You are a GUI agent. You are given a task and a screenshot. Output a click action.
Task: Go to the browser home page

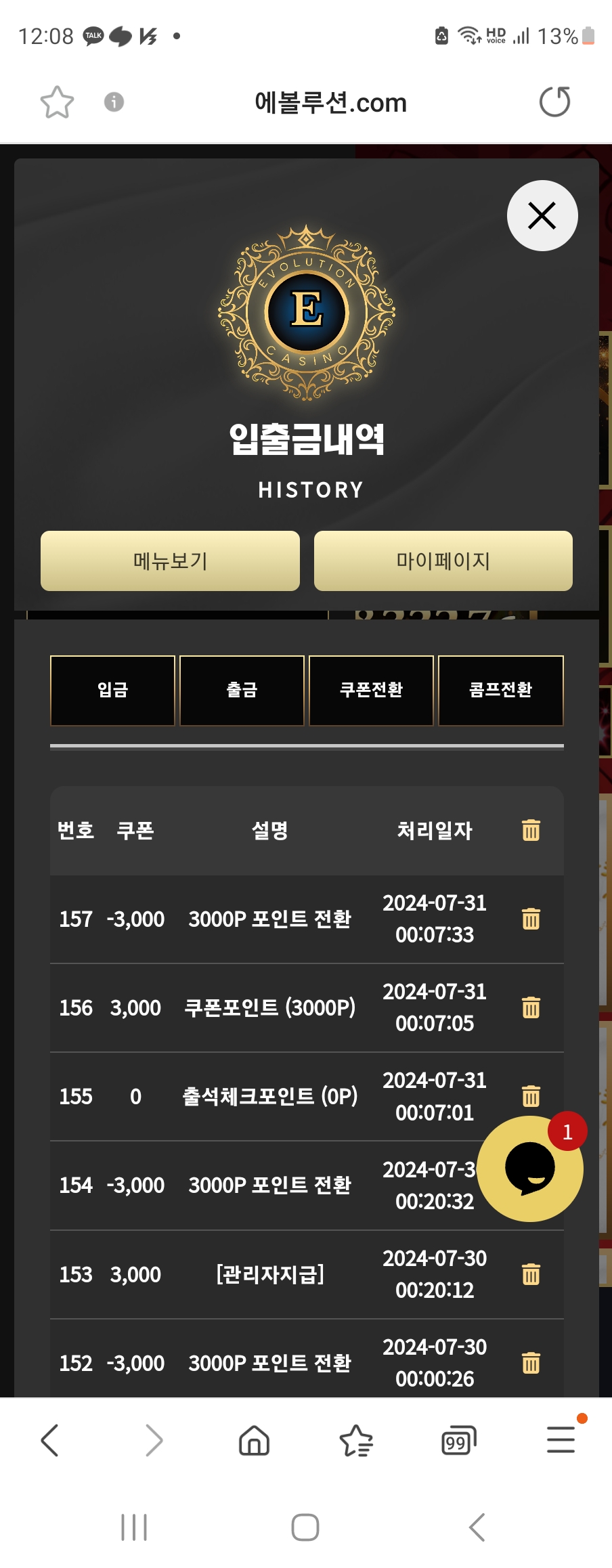pos(254,1440)
